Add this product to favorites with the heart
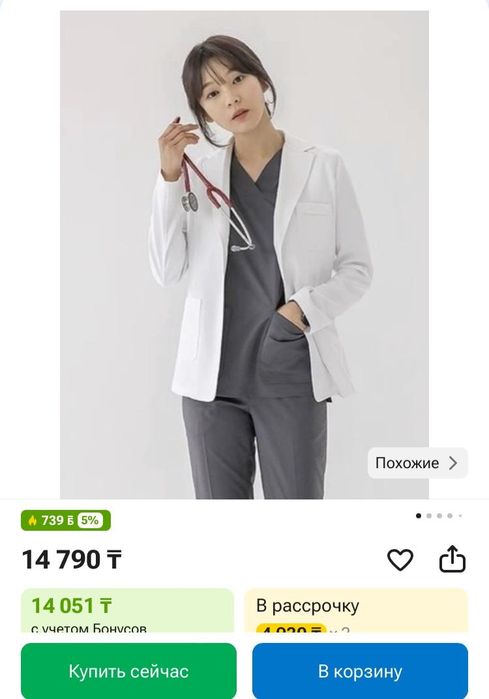The width and height of the screenshot is (489, 699). 400,559
